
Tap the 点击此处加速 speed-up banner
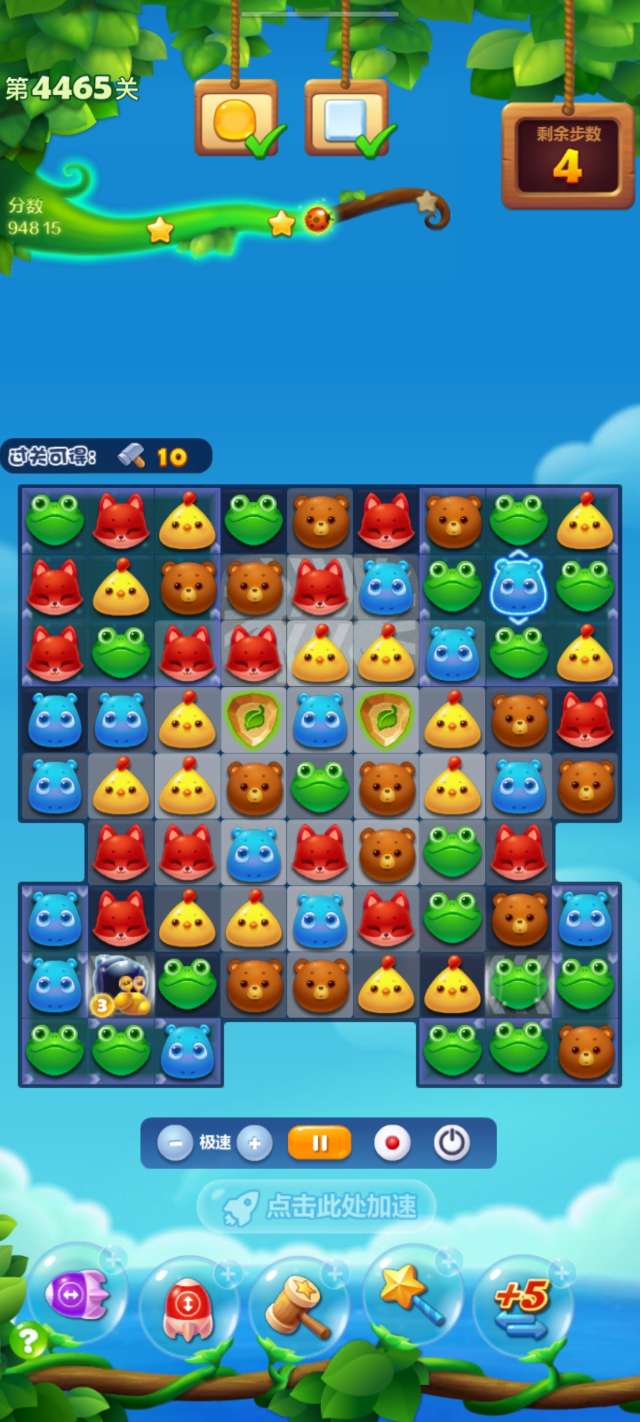click(318, 1206)
